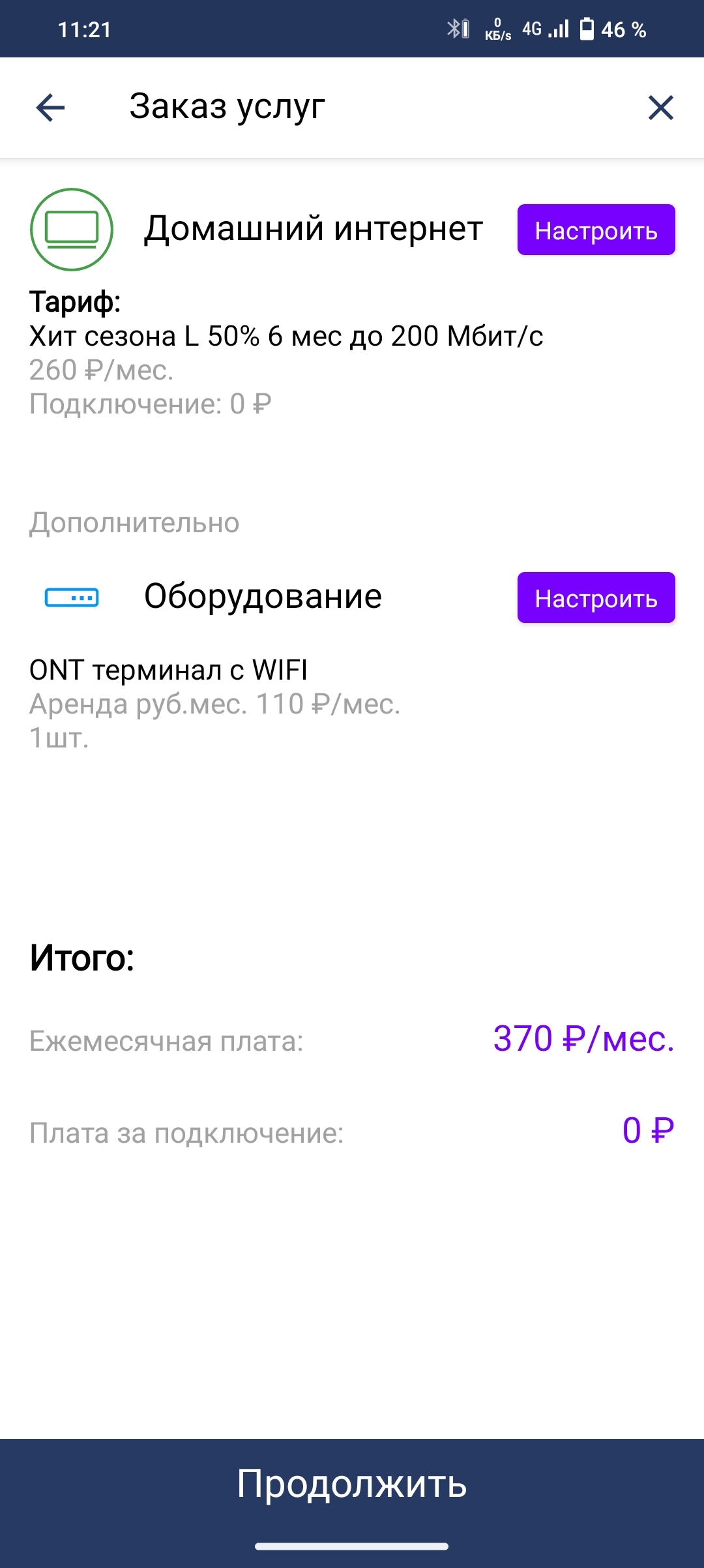Close the service order screen

click(660, 108)
